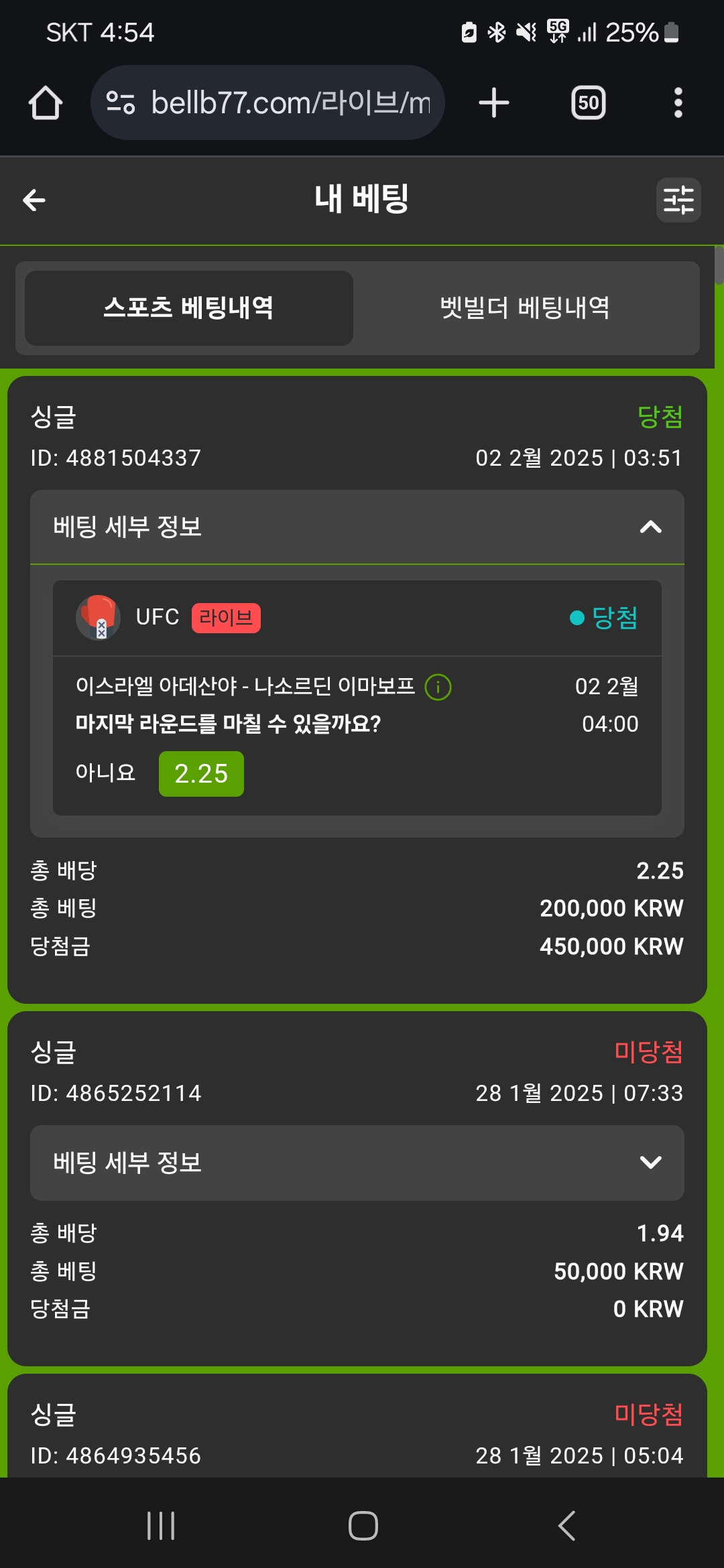
Task: Open the browser home page button
Action: point(46,103)
